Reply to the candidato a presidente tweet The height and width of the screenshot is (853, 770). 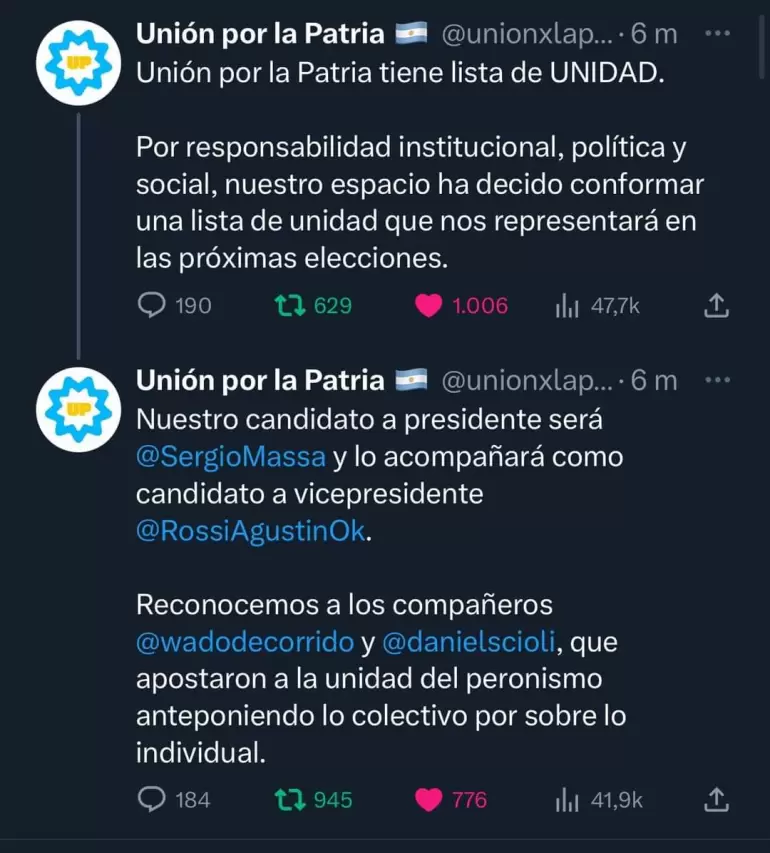click(152, 799)
